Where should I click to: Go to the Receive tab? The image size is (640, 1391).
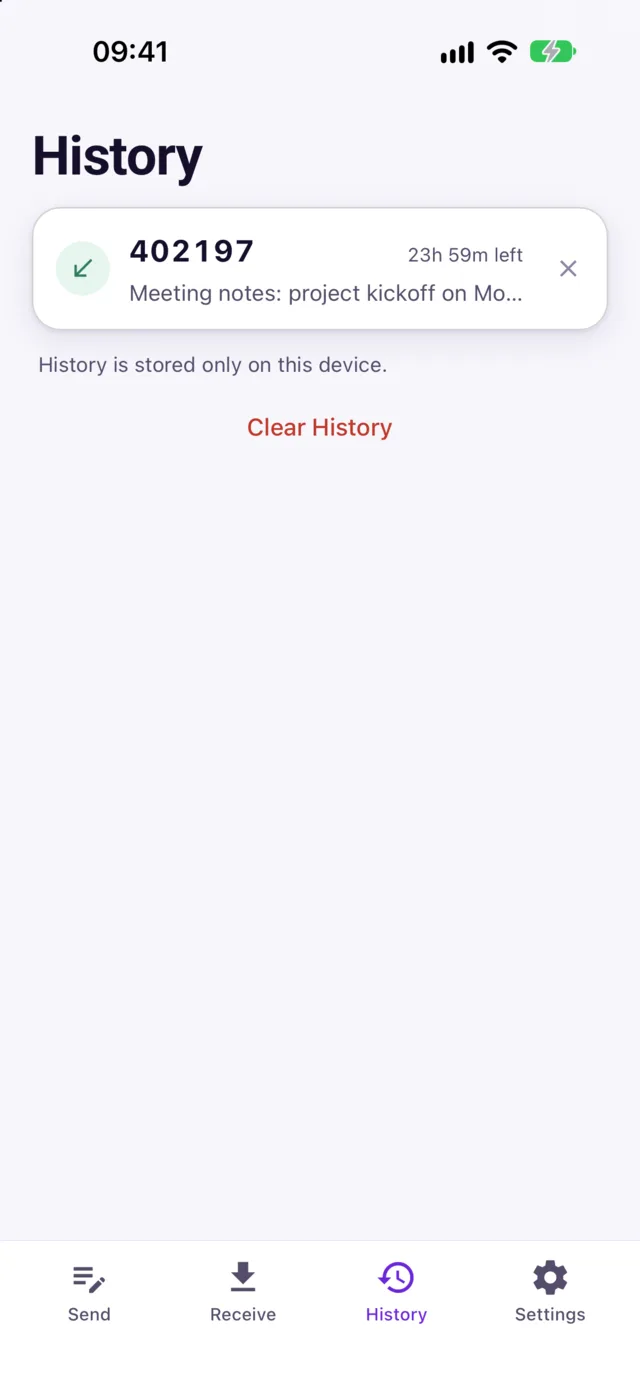(243, 1292)
